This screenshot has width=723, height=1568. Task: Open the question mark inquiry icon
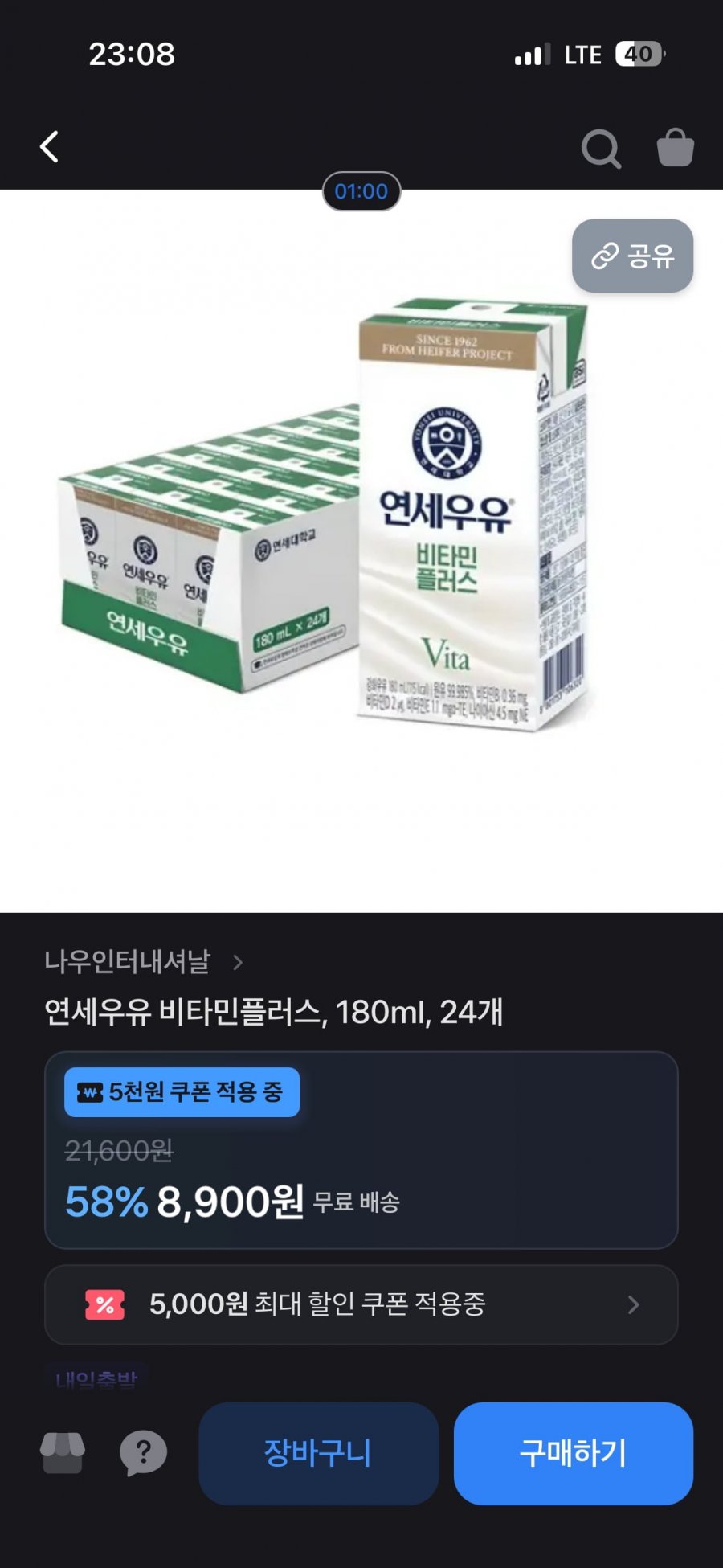point(143,1453)
